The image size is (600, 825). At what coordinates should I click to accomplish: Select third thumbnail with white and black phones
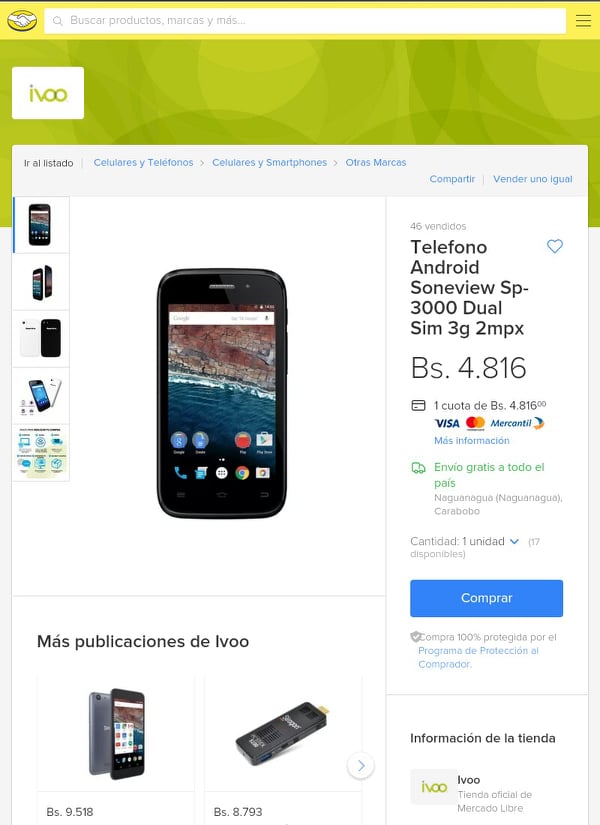(x=40, y=338)
